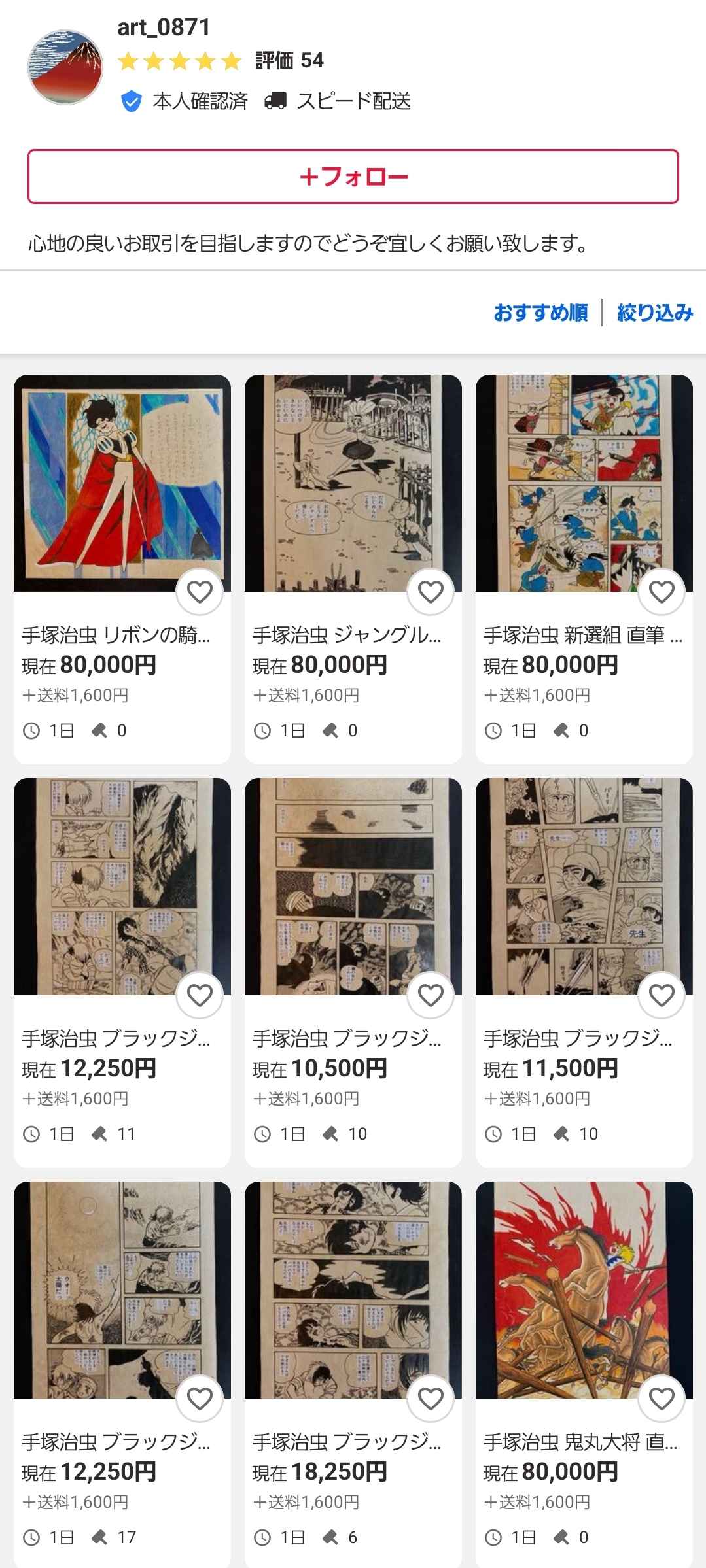Open the ジャングル大帝 listing
Viewport: 706px width, 1568px height.
pyautogui.click(x=353, y=484)
